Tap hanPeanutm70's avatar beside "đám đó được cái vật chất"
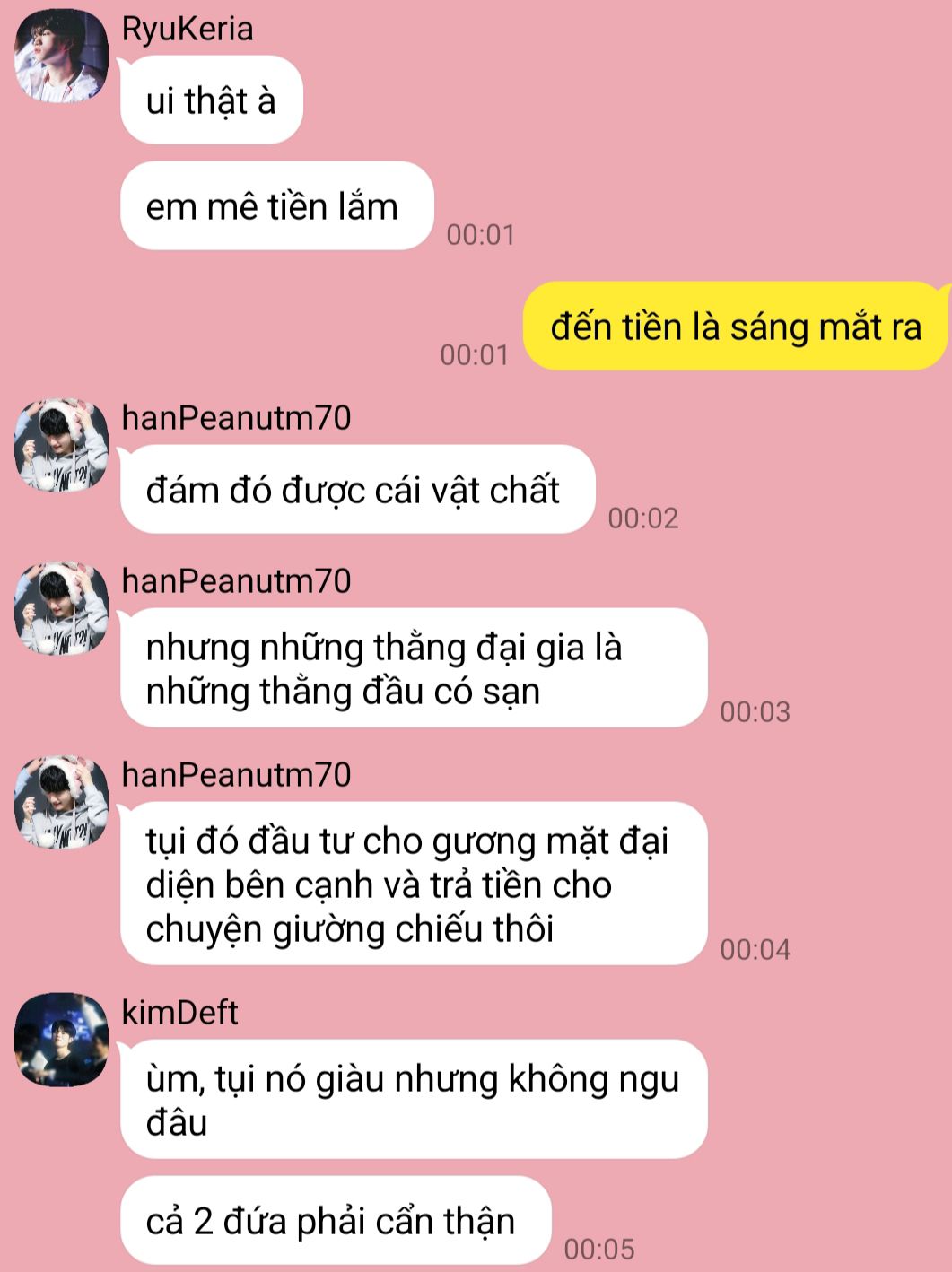Screen dimensions: 952x1272 [x=61, y=446]
